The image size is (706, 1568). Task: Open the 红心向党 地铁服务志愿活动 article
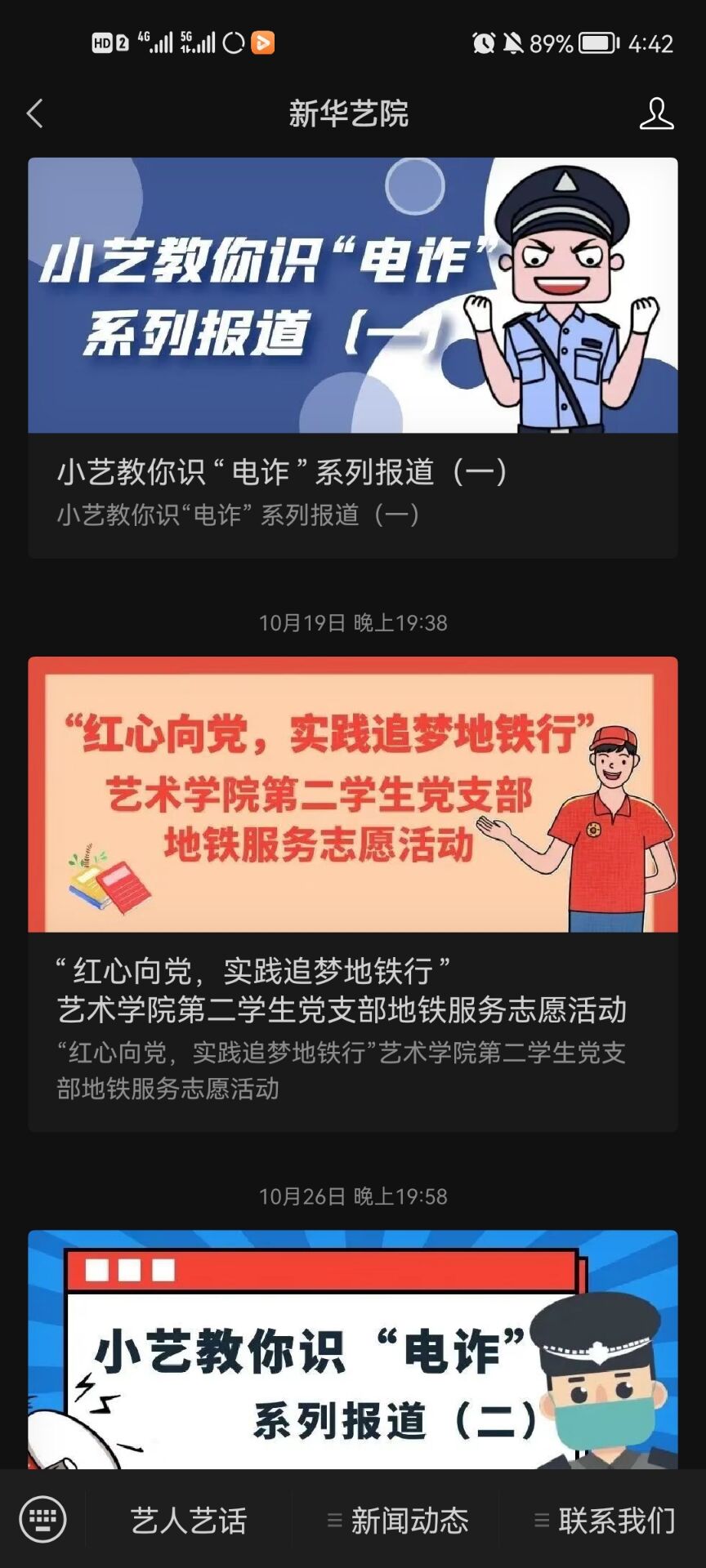(352, 893)
